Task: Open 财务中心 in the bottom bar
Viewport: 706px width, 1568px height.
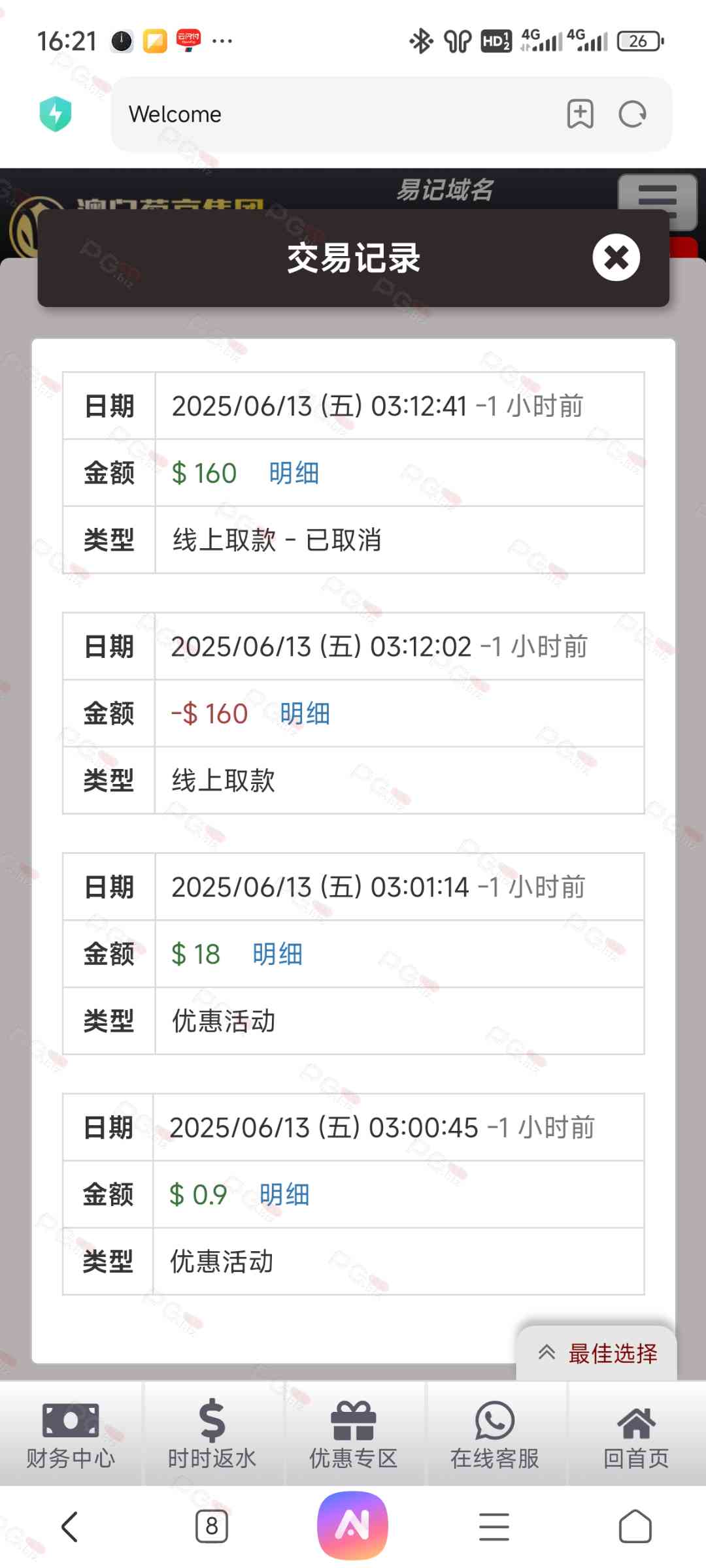Action: click(x=71, y=1435)
